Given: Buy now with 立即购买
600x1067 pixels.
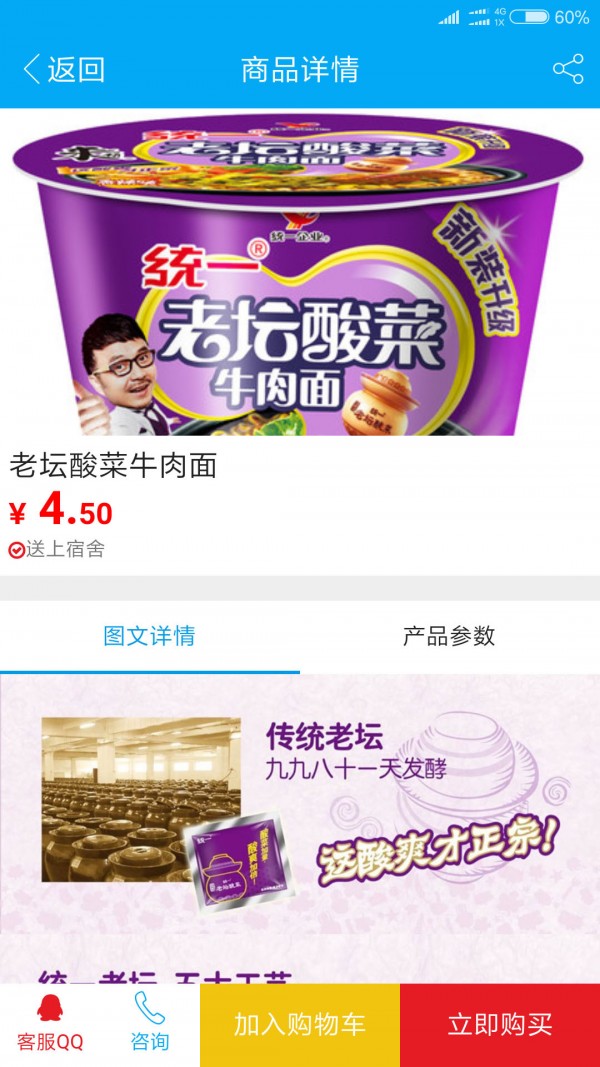Looking at the screenshot, I should click(x=500, y=1024).
